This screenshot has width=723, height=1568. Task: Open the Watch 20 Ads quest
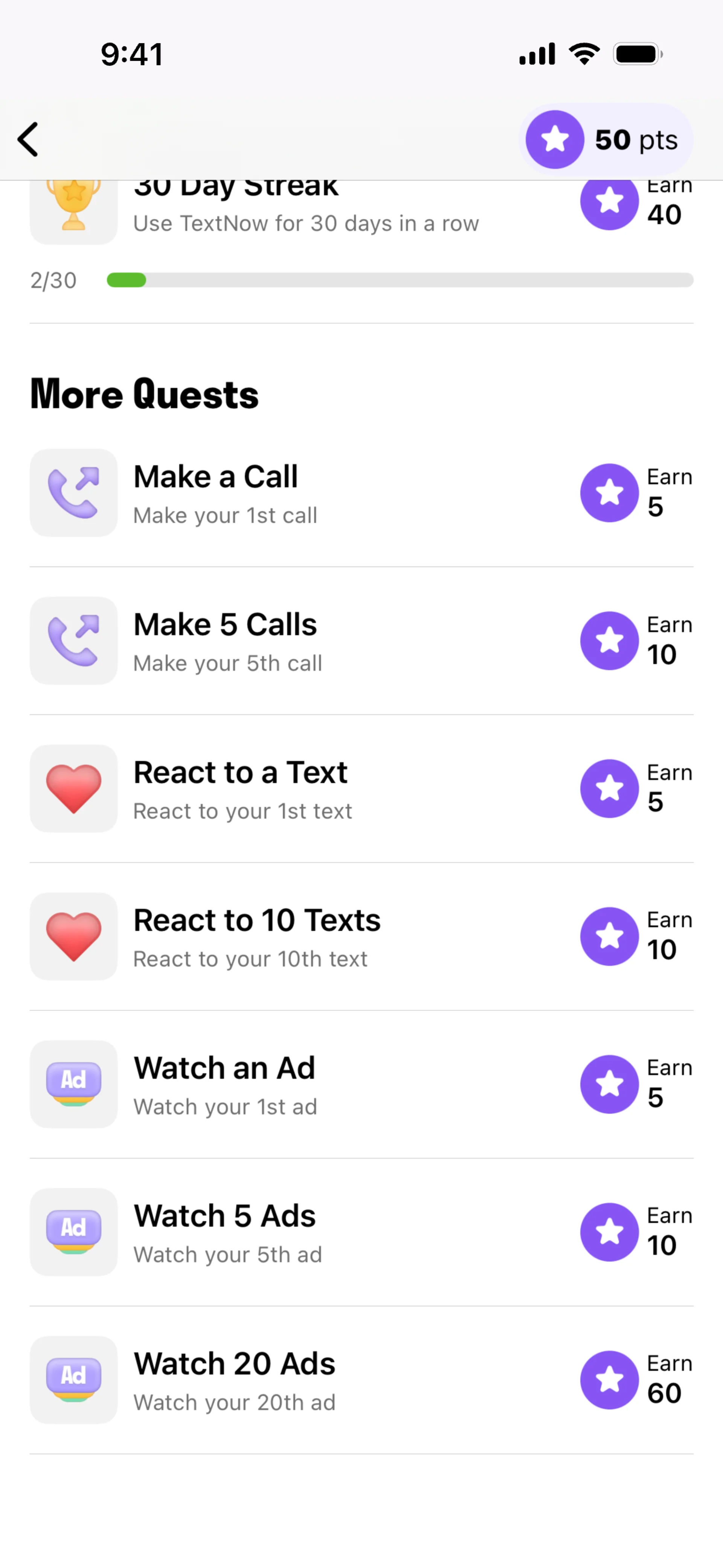(x=304, y=1380)
